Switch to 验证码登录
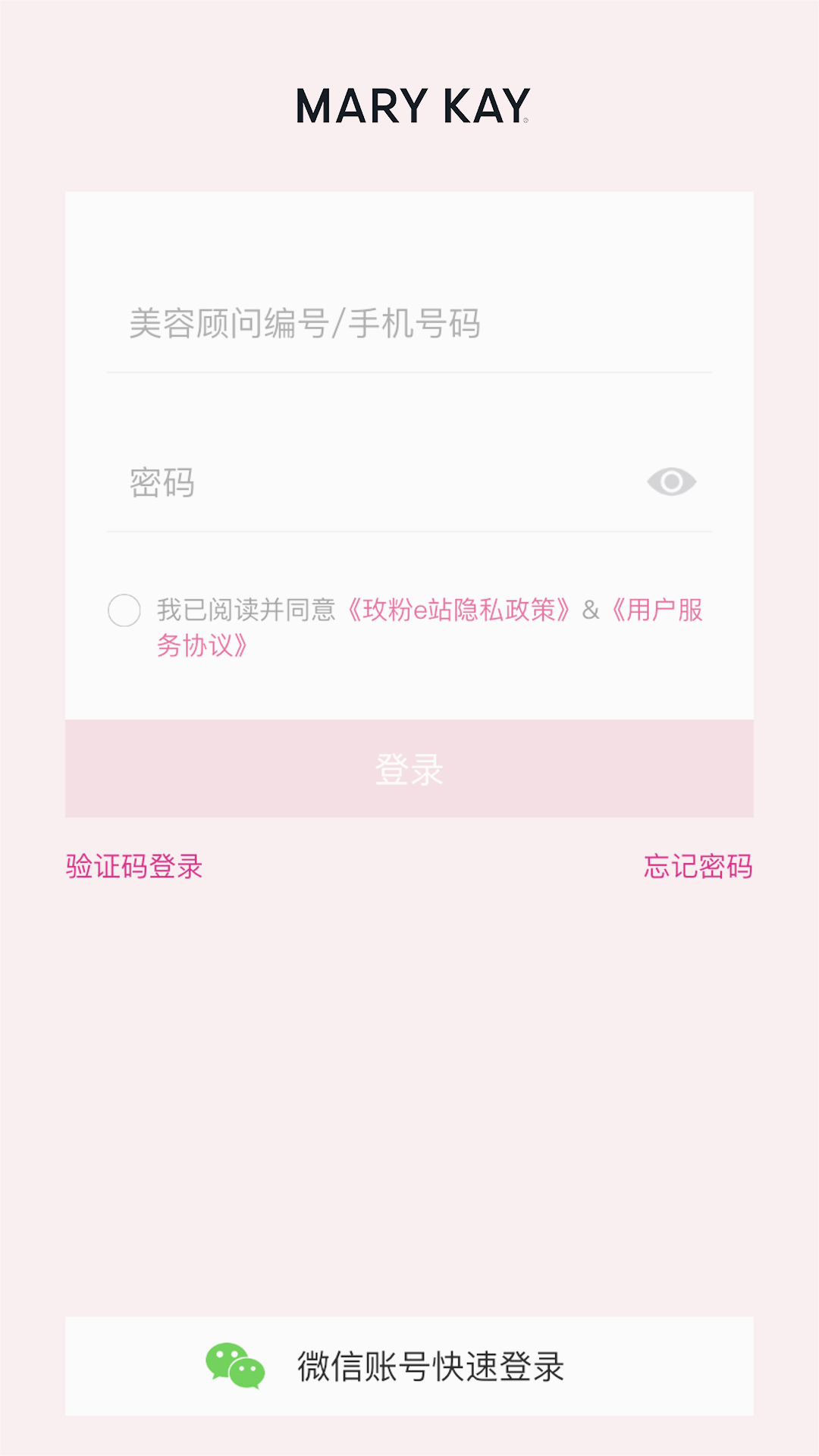Image resolution: width=819 pixels, height=1456 pixels. coord(134,867)
